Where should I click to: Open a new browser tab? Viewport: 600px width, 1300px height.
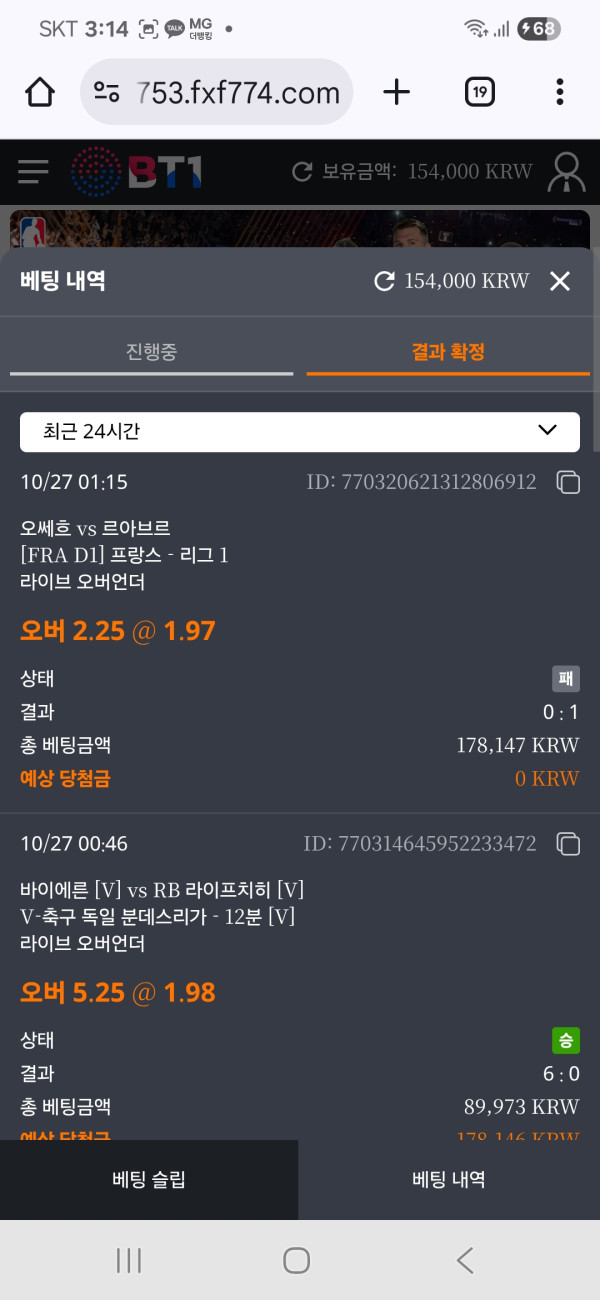coord(397,93)
